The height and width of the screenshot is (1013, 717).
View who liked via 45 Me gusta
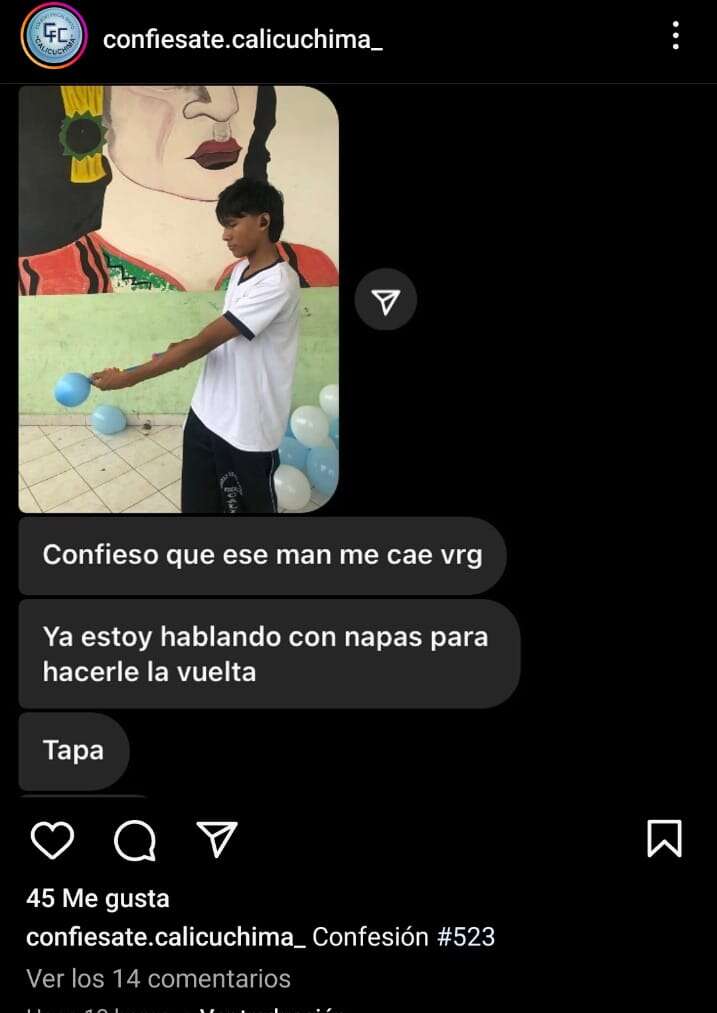98,898
